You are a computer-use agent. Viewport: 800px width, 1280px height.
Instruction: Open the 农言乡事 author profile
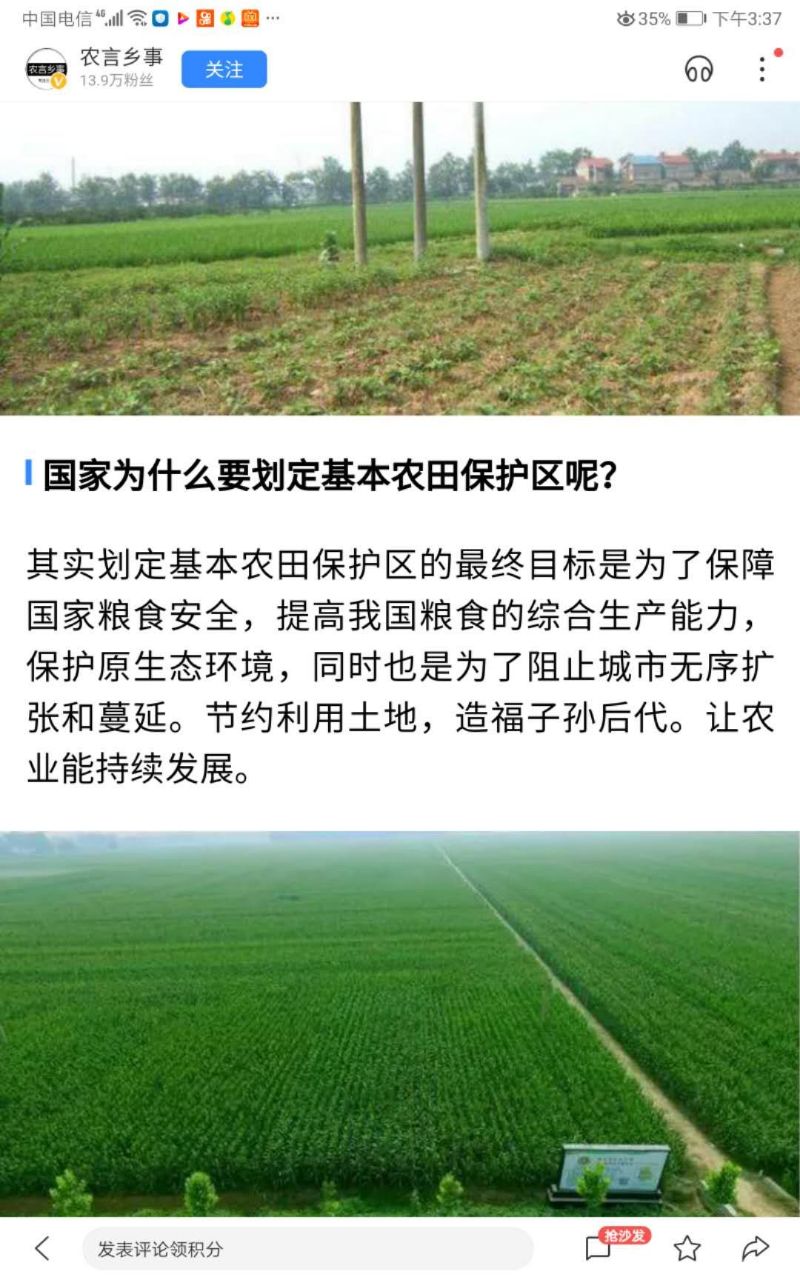point(46,69)
